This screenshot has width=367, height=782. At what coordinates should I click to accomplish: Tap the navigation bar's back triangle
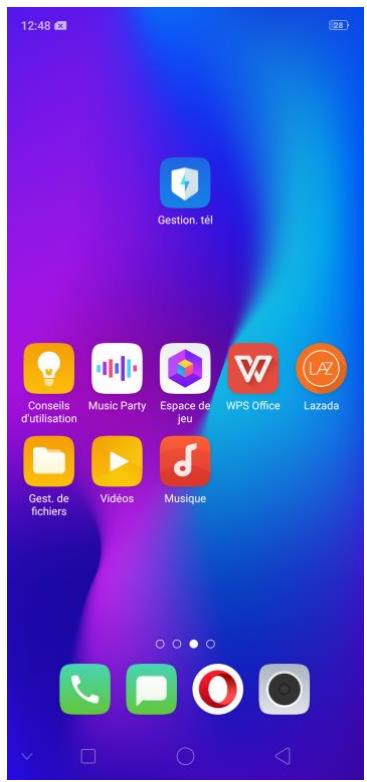point(283,756)
